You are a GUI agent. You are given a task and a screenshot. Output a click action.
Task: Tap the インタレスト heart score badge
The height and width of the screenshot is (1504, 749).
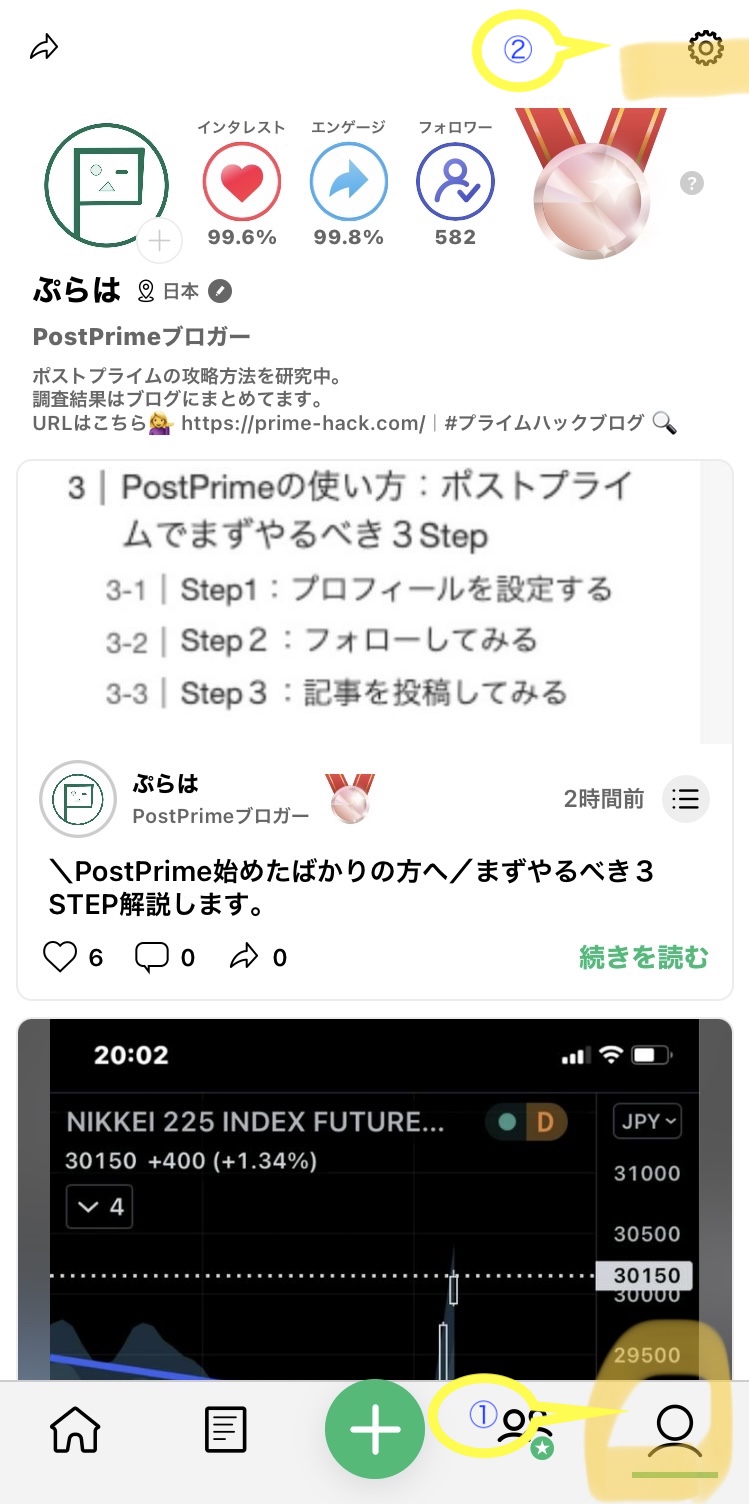(x=242, y=183)
